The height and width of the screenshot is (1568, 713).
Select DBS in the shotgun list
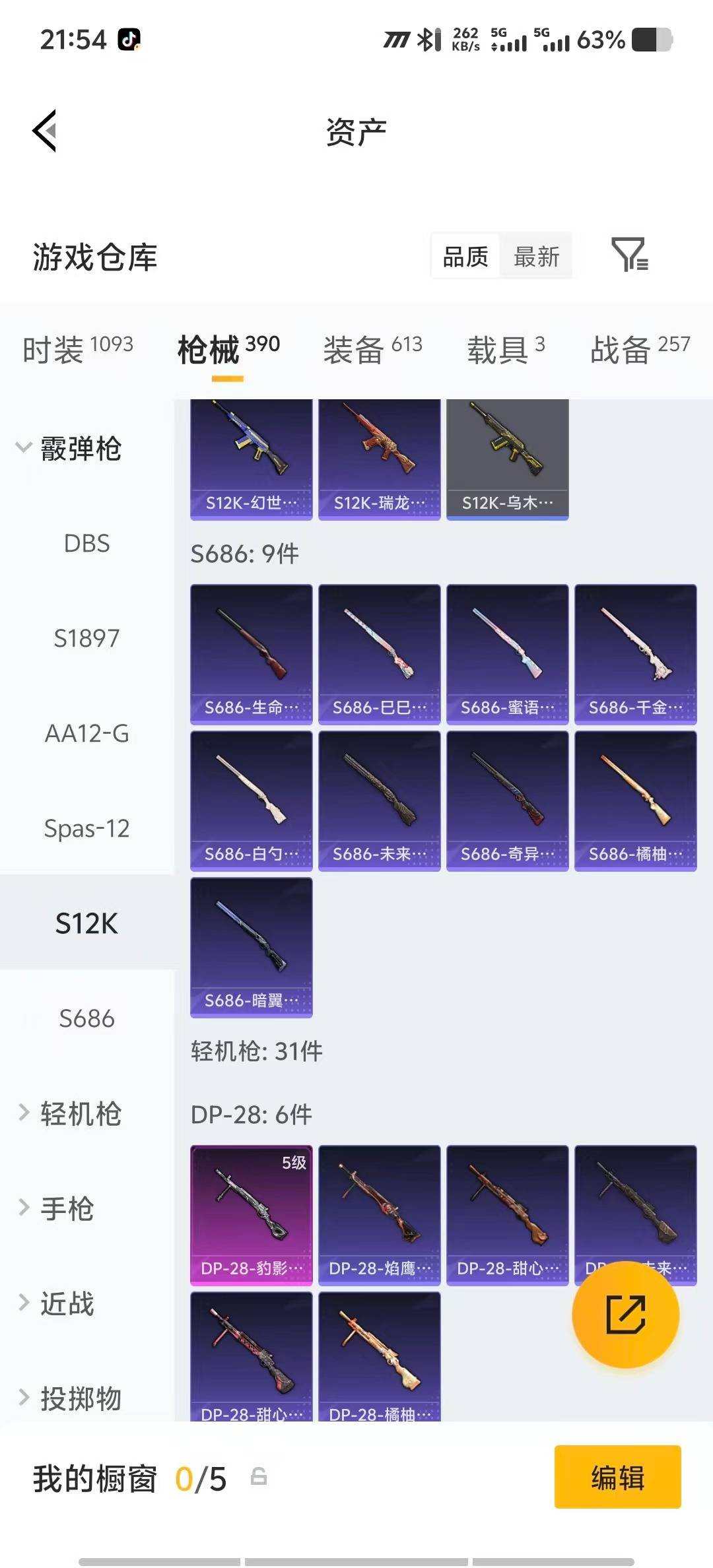86,544
